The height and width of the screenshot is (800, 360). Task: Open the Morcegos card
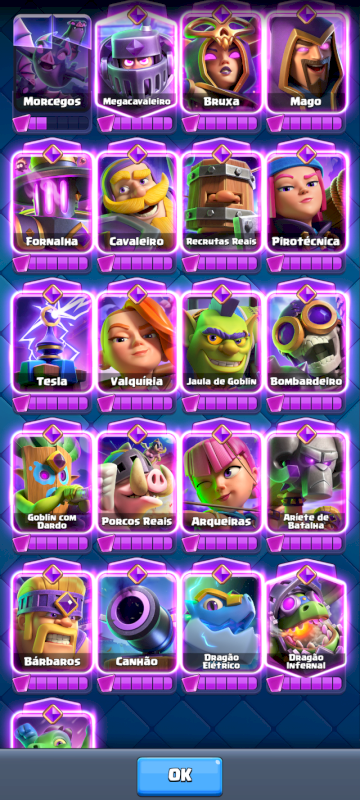click(x=52, y=63)
